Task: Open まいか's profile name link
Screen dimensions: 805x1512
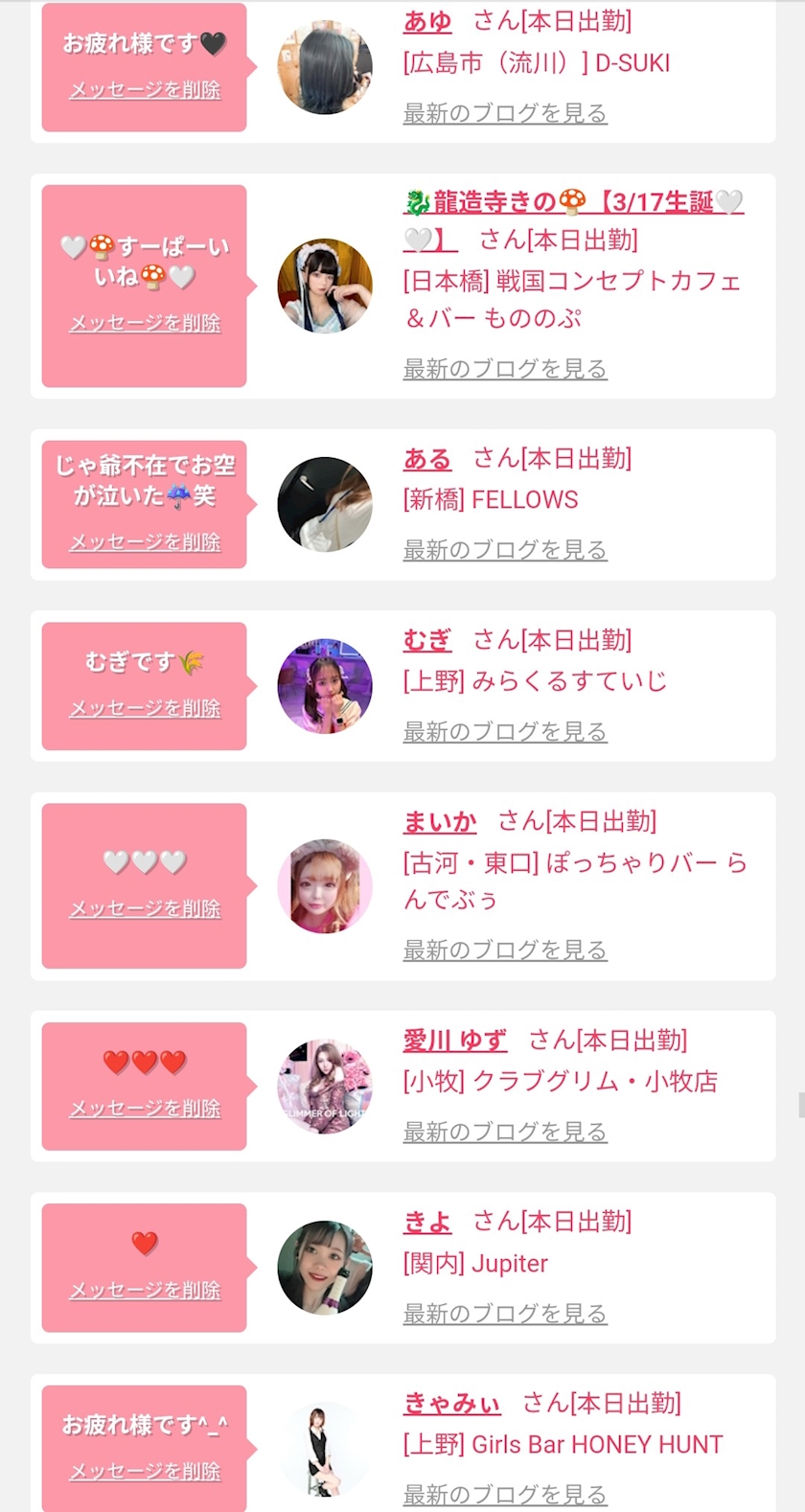Action: [440, 822]
